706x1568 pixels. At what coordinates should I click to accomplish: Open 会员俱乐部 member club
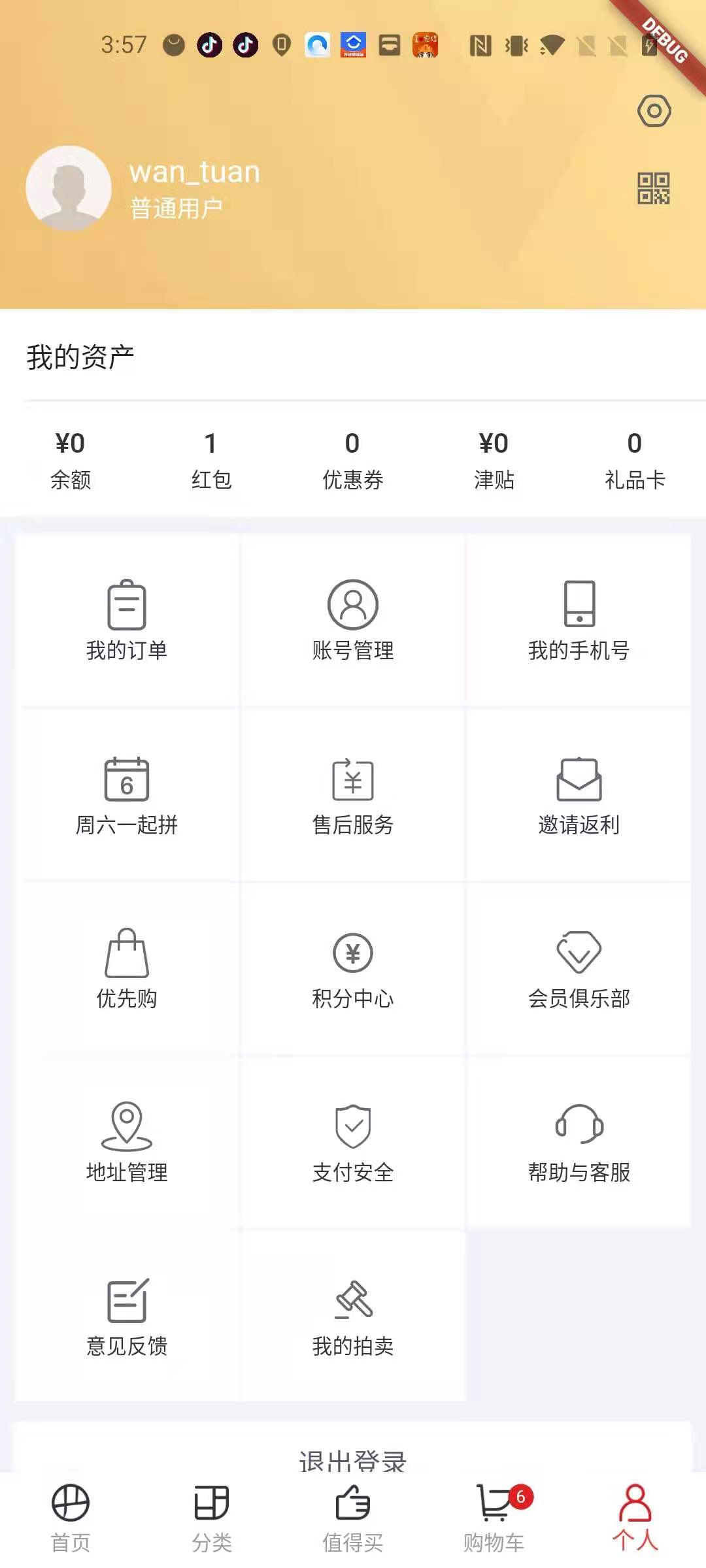579,968
